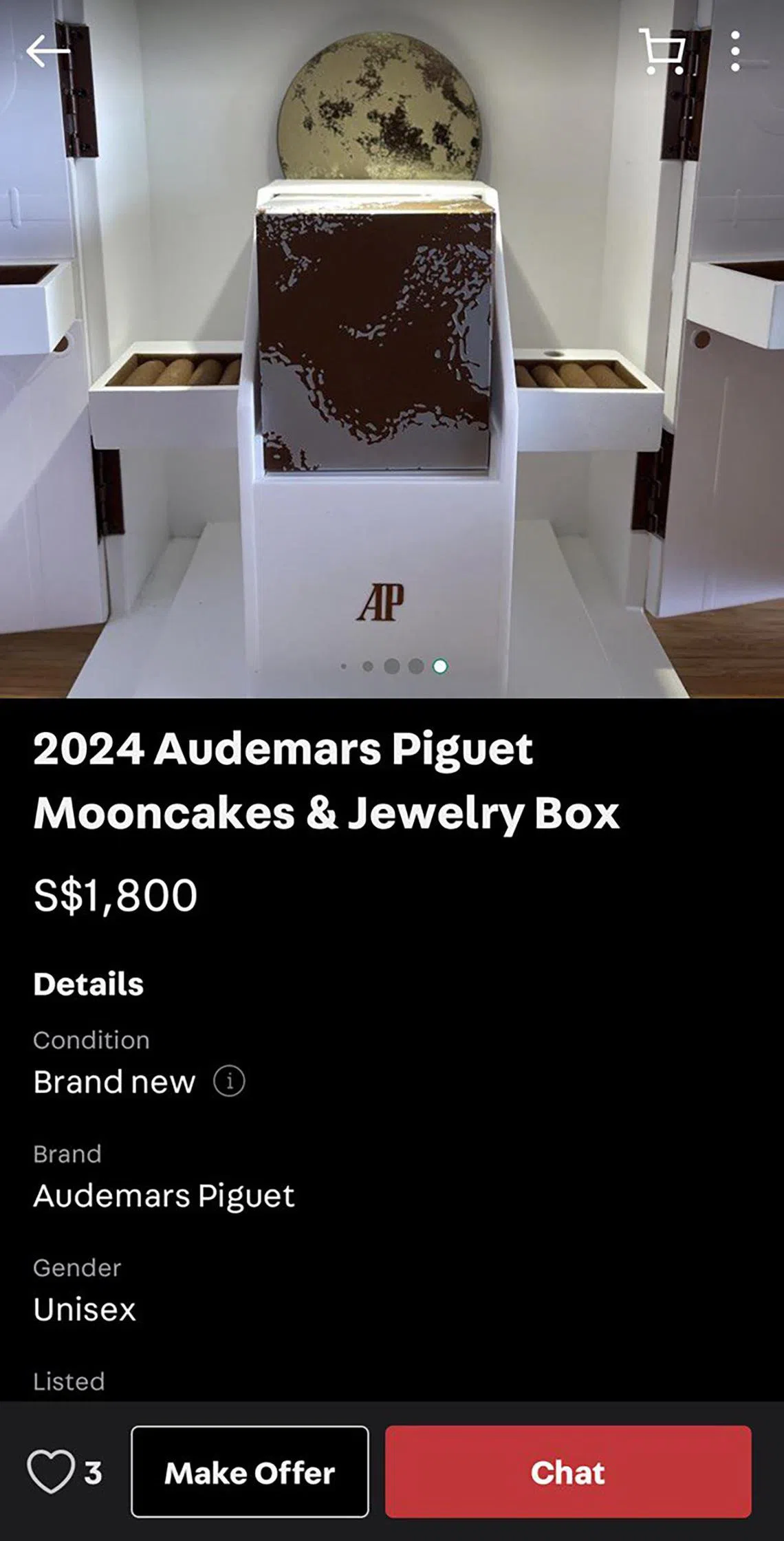The width and height of the screenshot is (784, 1541).
Task: Start a Chat with the seller
Action: [x=567, y=1472]
